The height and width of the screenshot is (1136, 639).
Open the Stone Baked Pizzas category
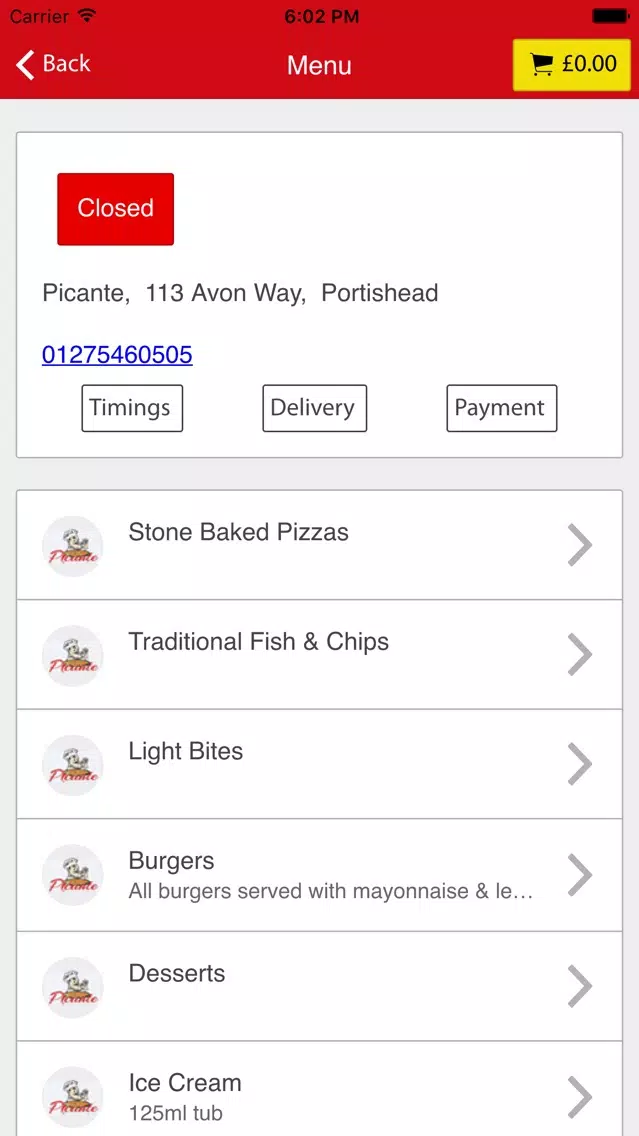point(320,545)
